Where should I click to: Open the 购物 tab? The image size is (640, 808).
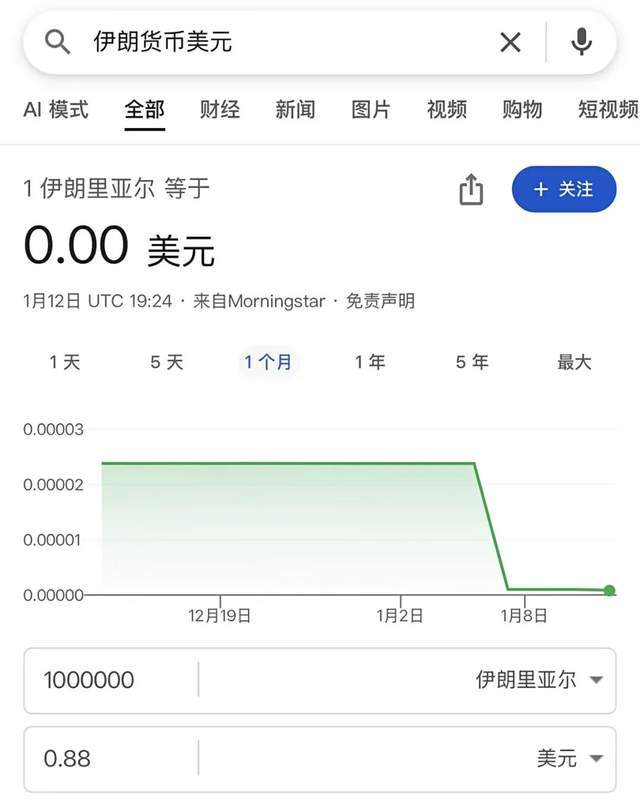(x=522, y=109)
